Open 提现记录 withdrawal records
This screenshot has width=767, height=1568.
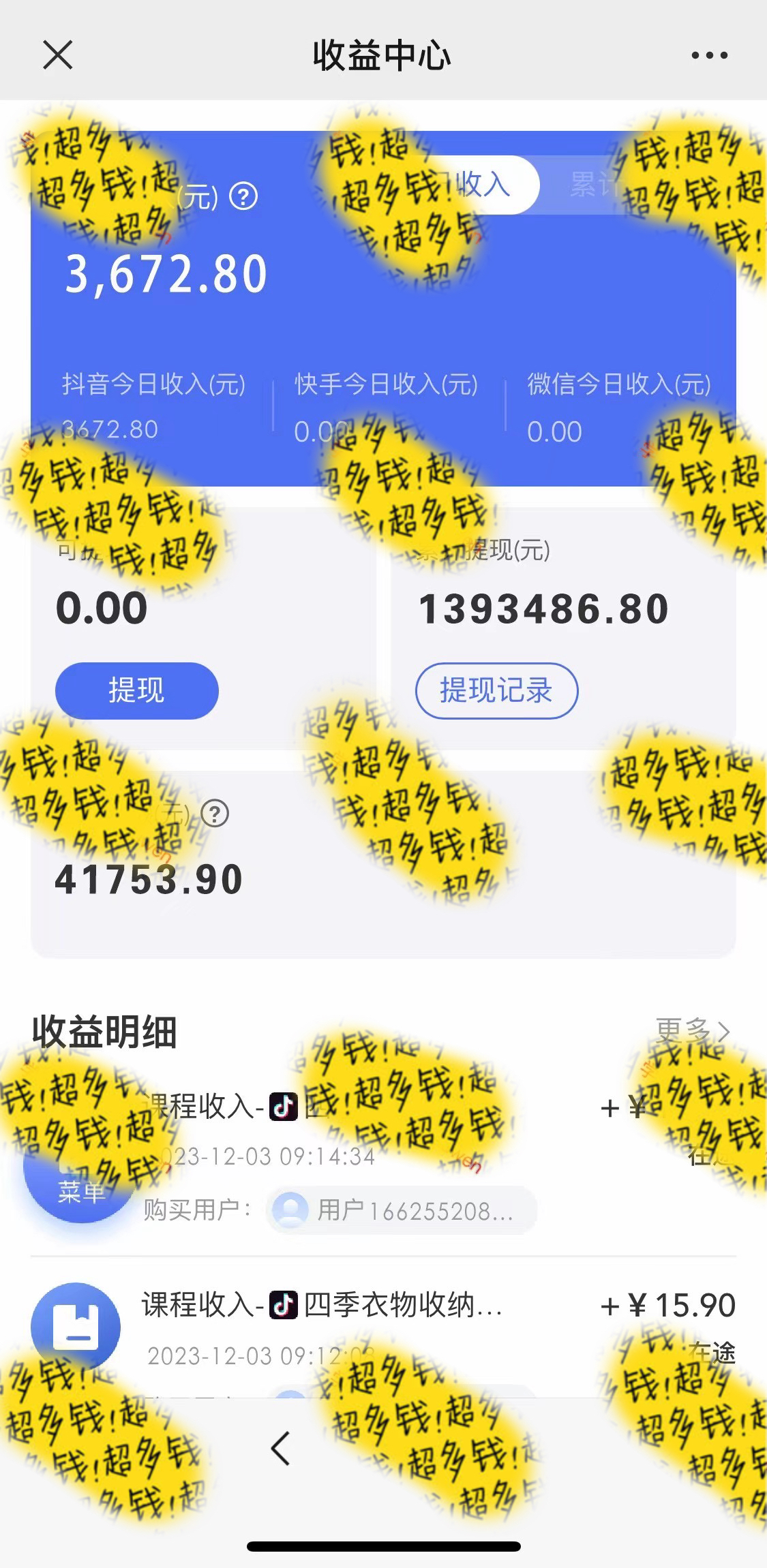pos(496,690)
